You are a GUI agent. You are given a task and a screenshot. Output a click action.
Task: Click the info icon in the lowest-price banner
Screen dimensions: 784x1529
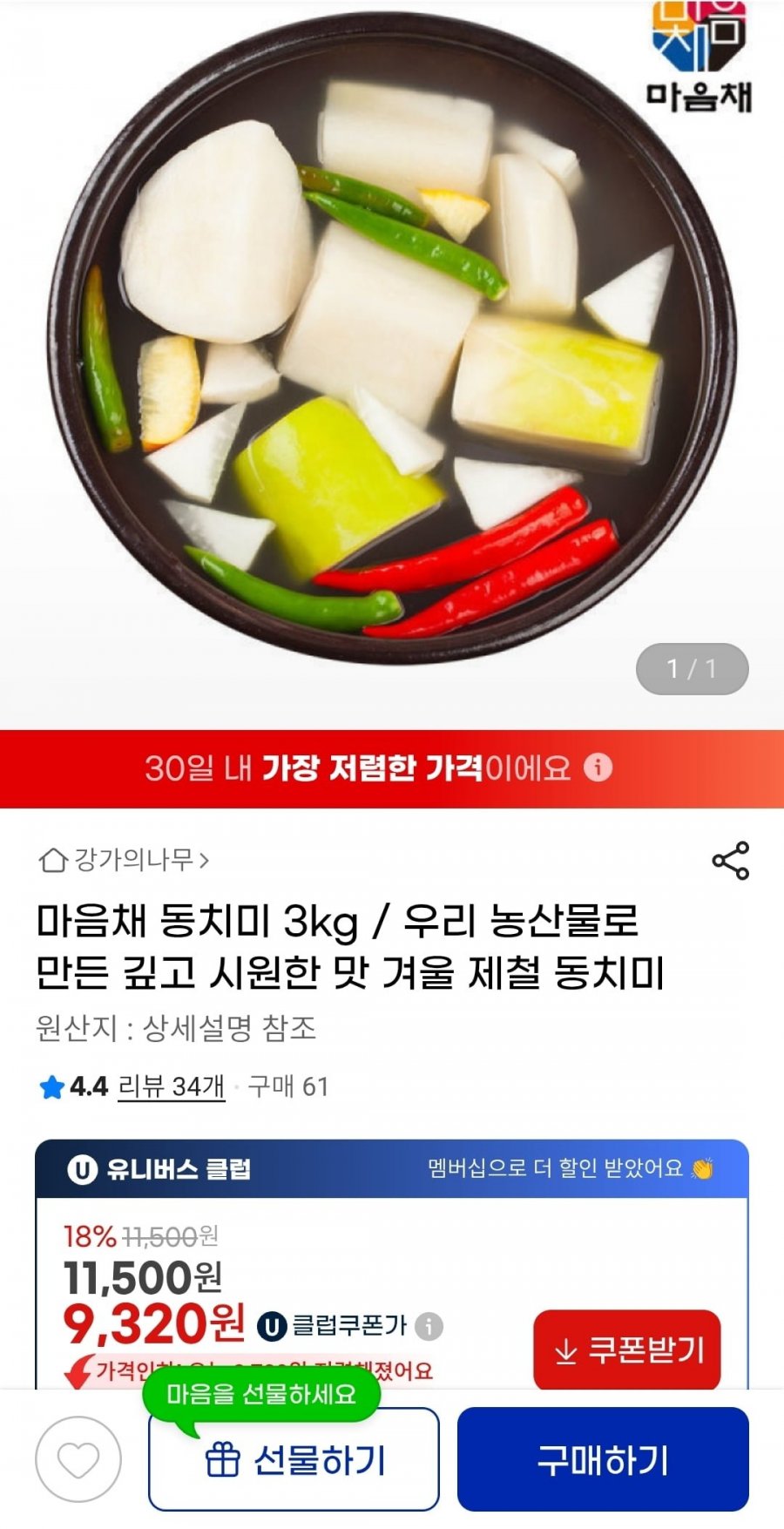[597, 768]
